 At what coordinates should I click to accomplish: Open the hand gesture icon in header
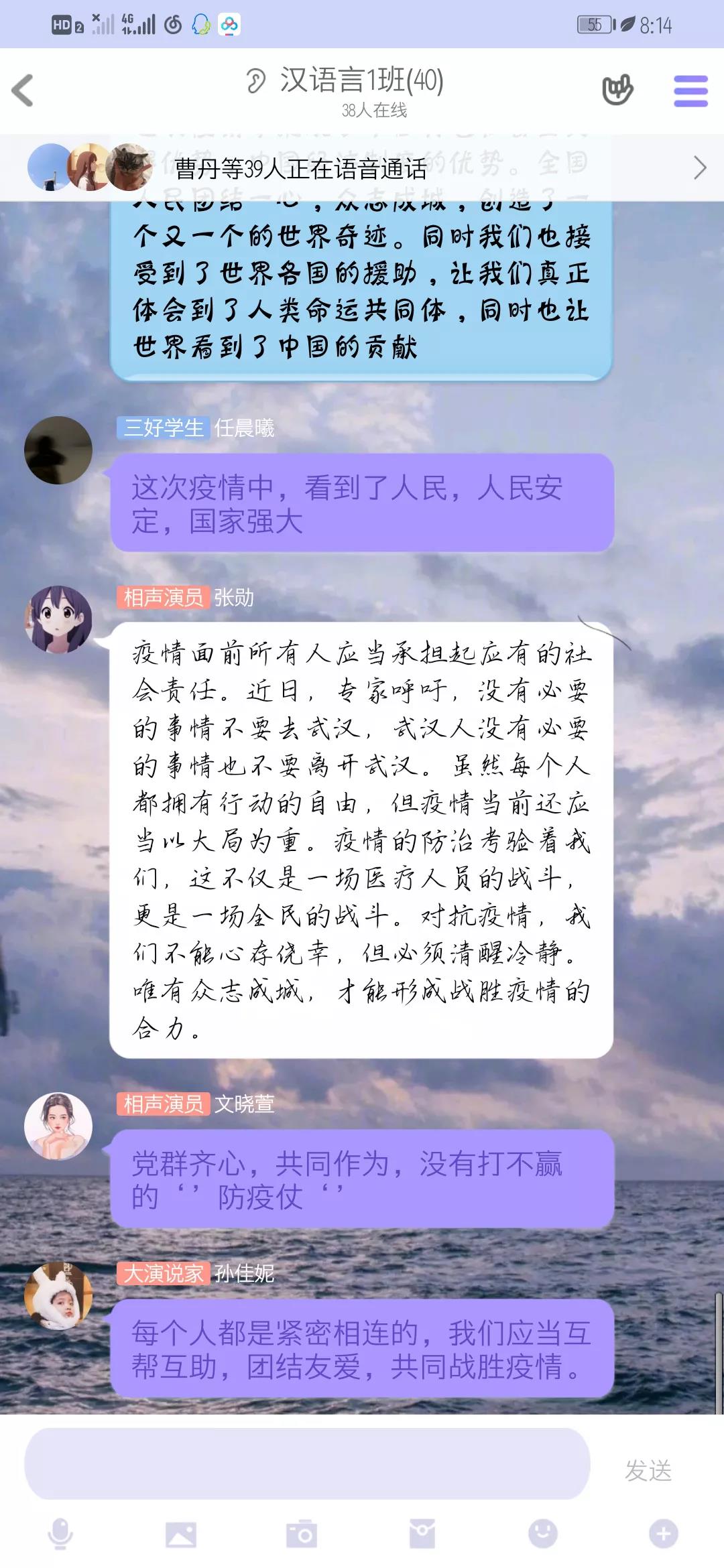617,90
